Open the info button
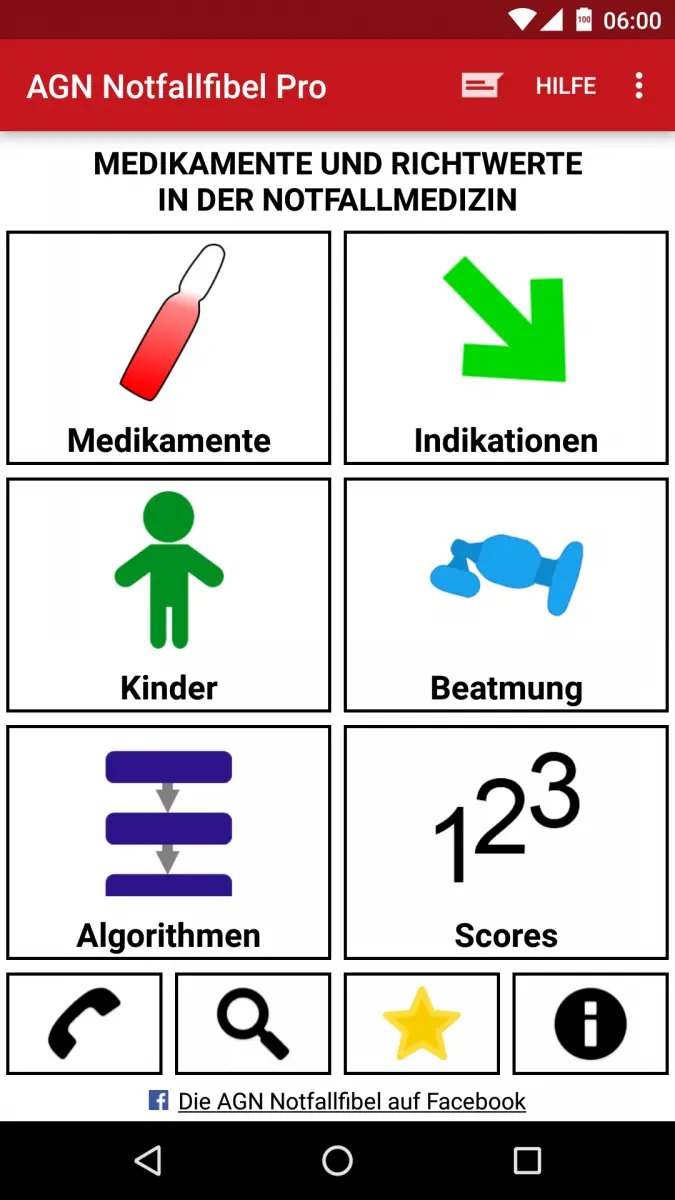This screenshot has height=1200, width=675. click(591, 1023)
